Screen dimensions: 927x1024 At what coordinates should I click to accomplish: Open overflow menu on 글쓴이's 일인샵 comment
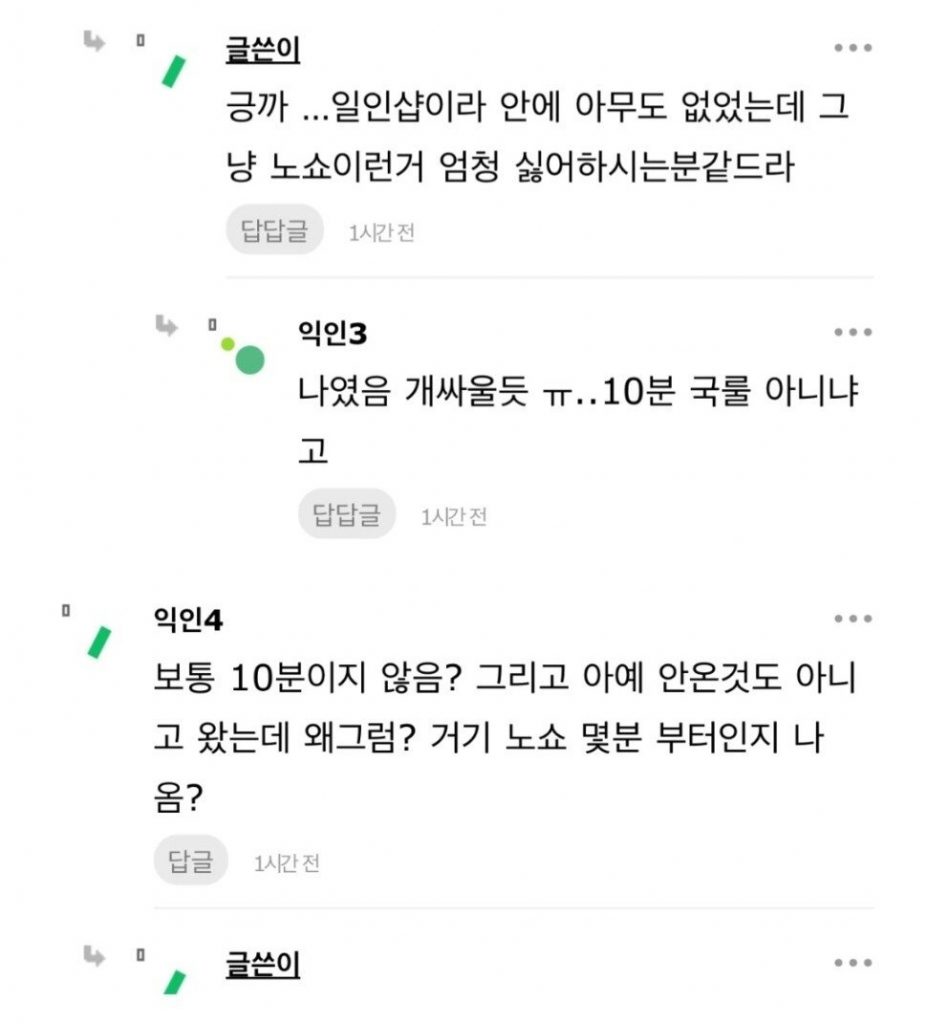pyautogui.click(x=852, y=48)
